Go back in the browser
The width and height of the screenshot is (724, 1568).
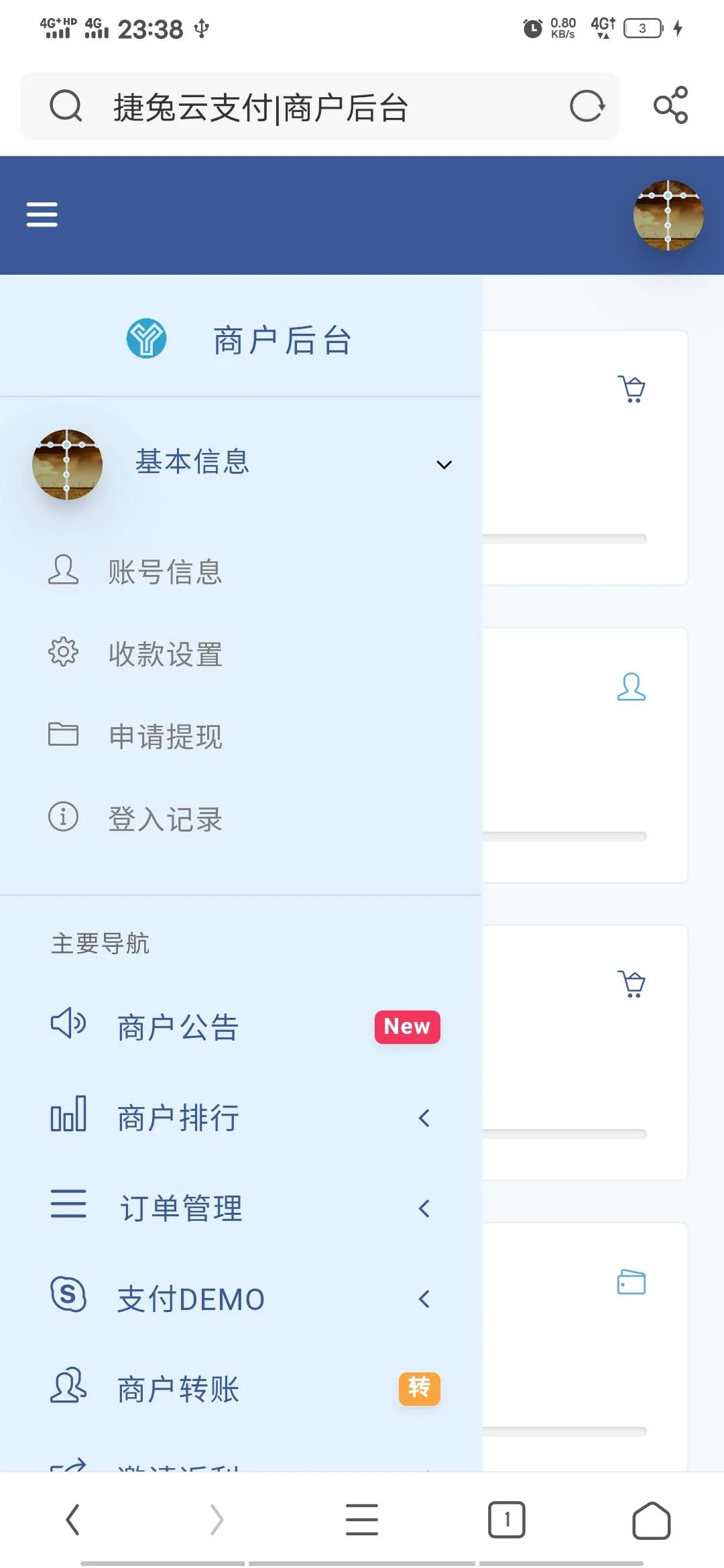pyautogui.click(x=72, y=1519)
